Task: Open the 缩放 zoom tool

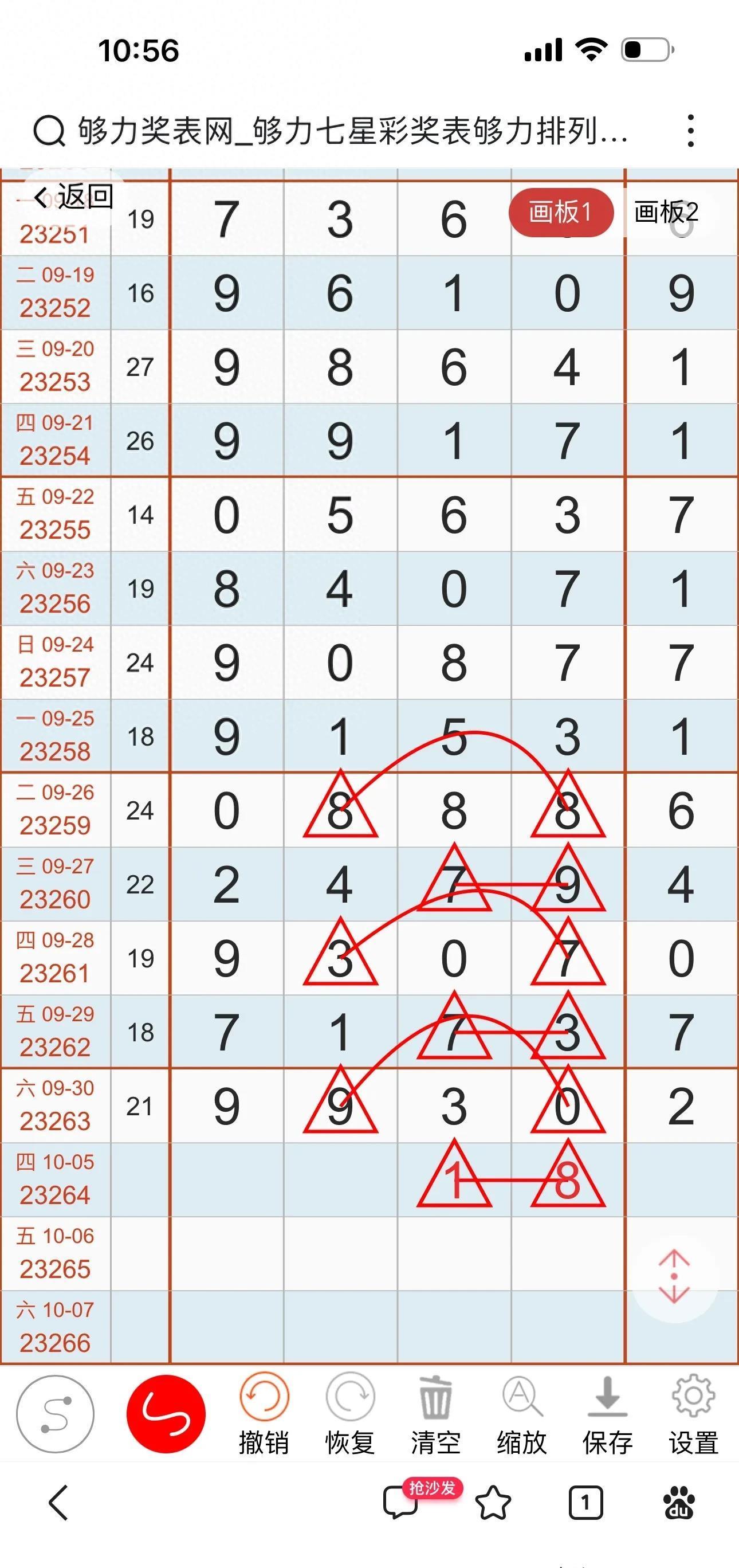Action: [x=521, y=1414]
